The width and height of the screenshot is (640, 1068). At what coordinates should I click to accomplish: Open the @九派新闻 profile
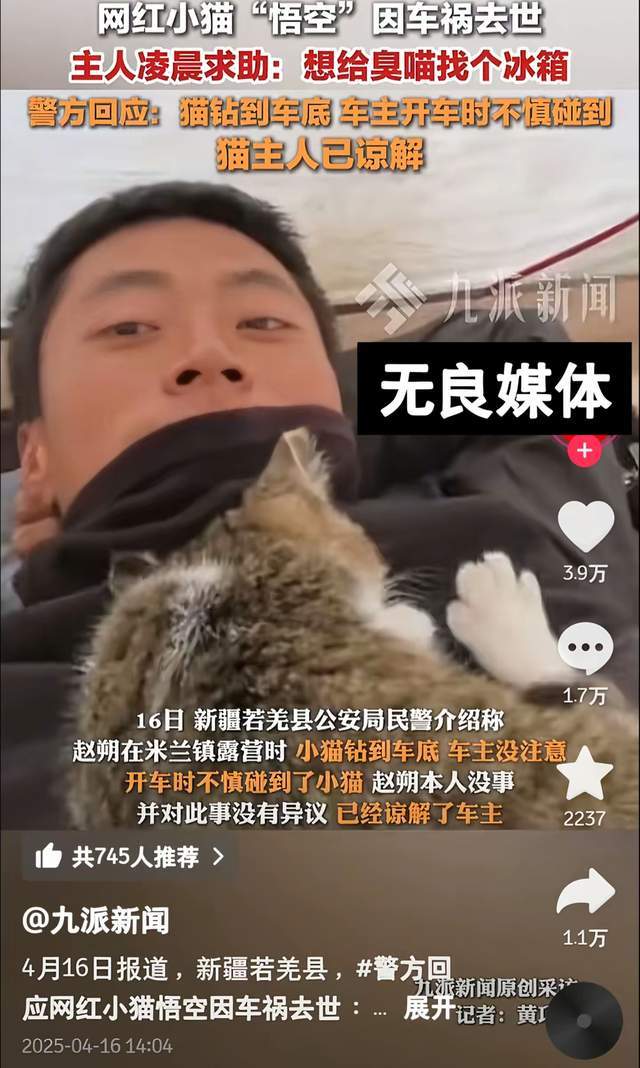tap(96, 920)
